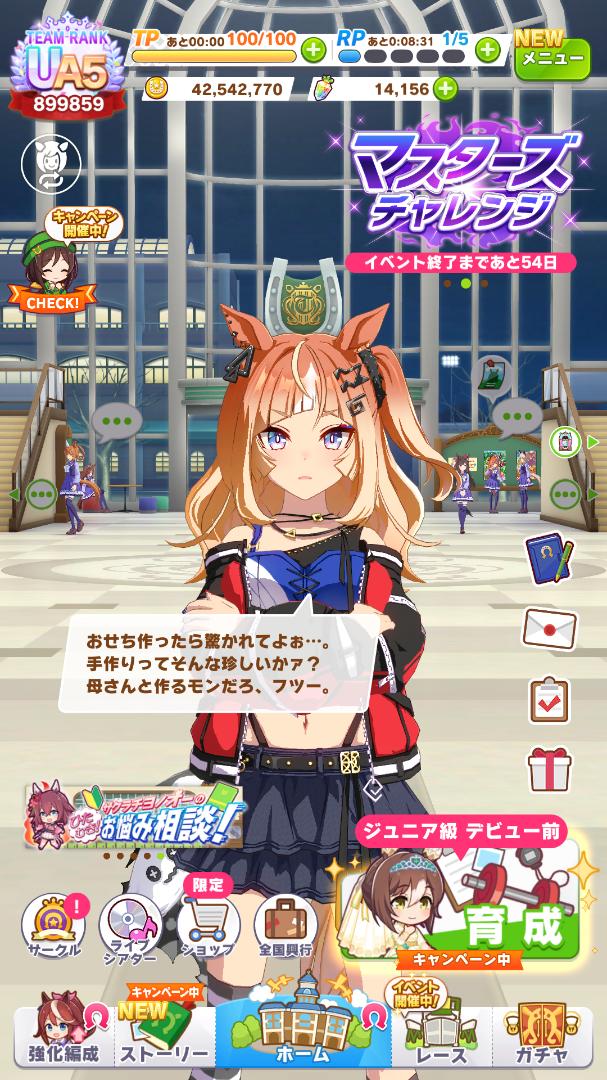
Task: Tap the plus icon next to TP gauge
Action: tap(313, 48)
